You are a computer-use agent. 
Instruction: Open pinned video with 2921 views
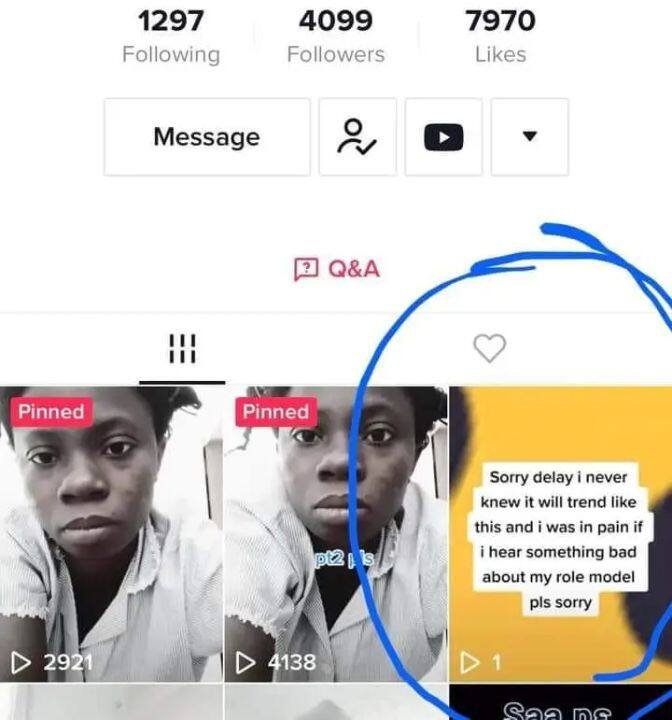pos(111,535)
